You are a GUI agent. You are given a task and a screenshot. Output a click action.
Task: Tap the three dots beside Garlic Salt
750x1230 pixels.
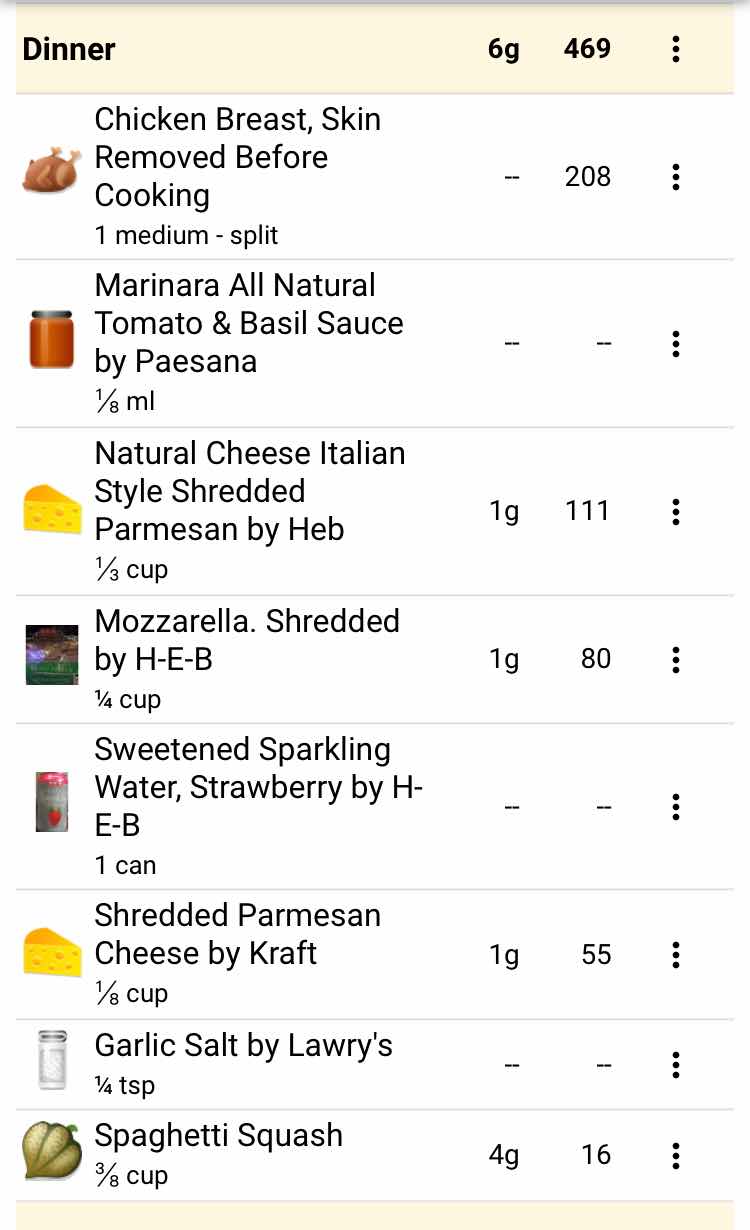[x=676, y=1065]
